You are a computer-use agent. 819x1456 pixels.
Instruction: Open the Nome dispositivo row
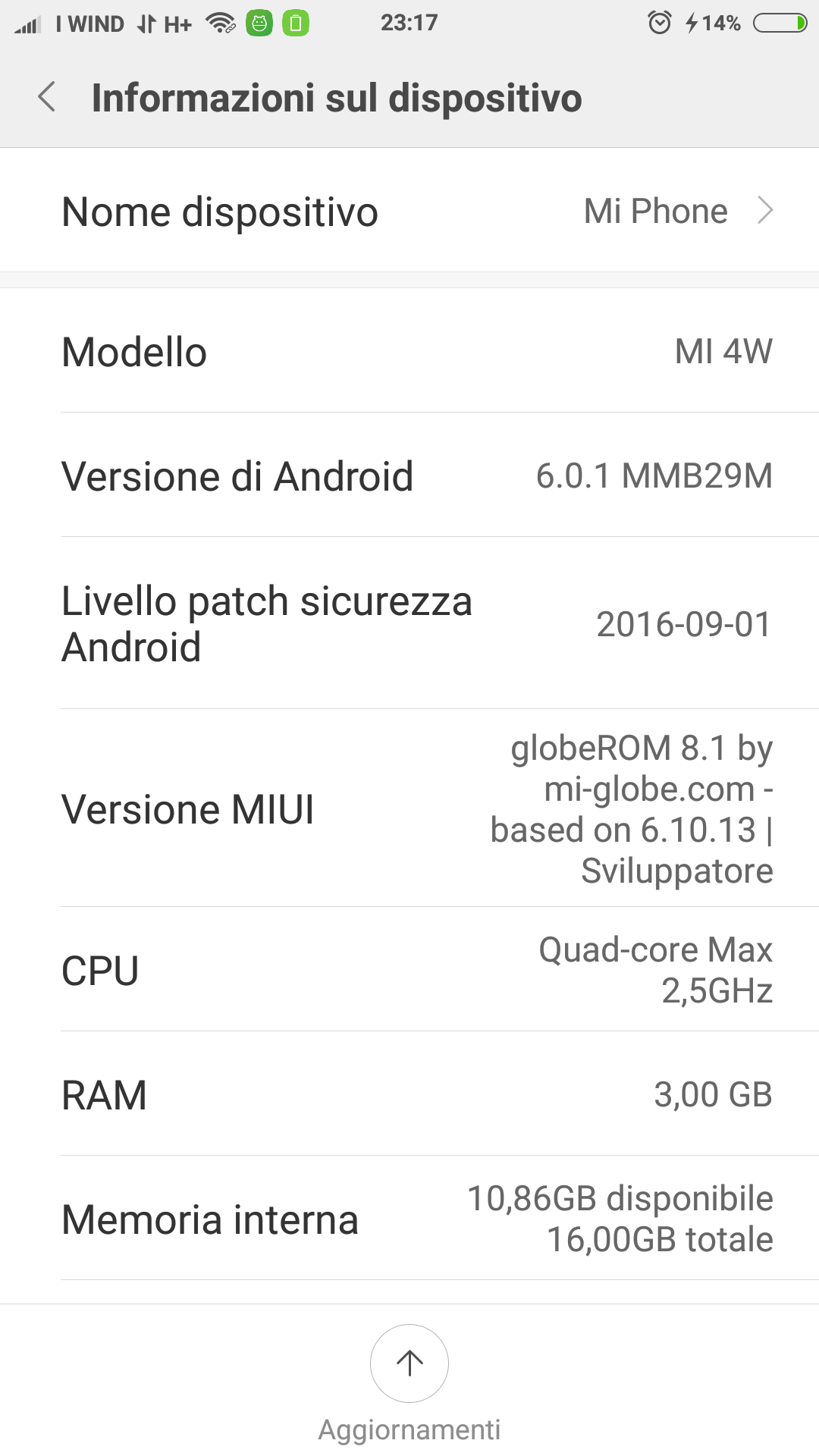[409, 211]
